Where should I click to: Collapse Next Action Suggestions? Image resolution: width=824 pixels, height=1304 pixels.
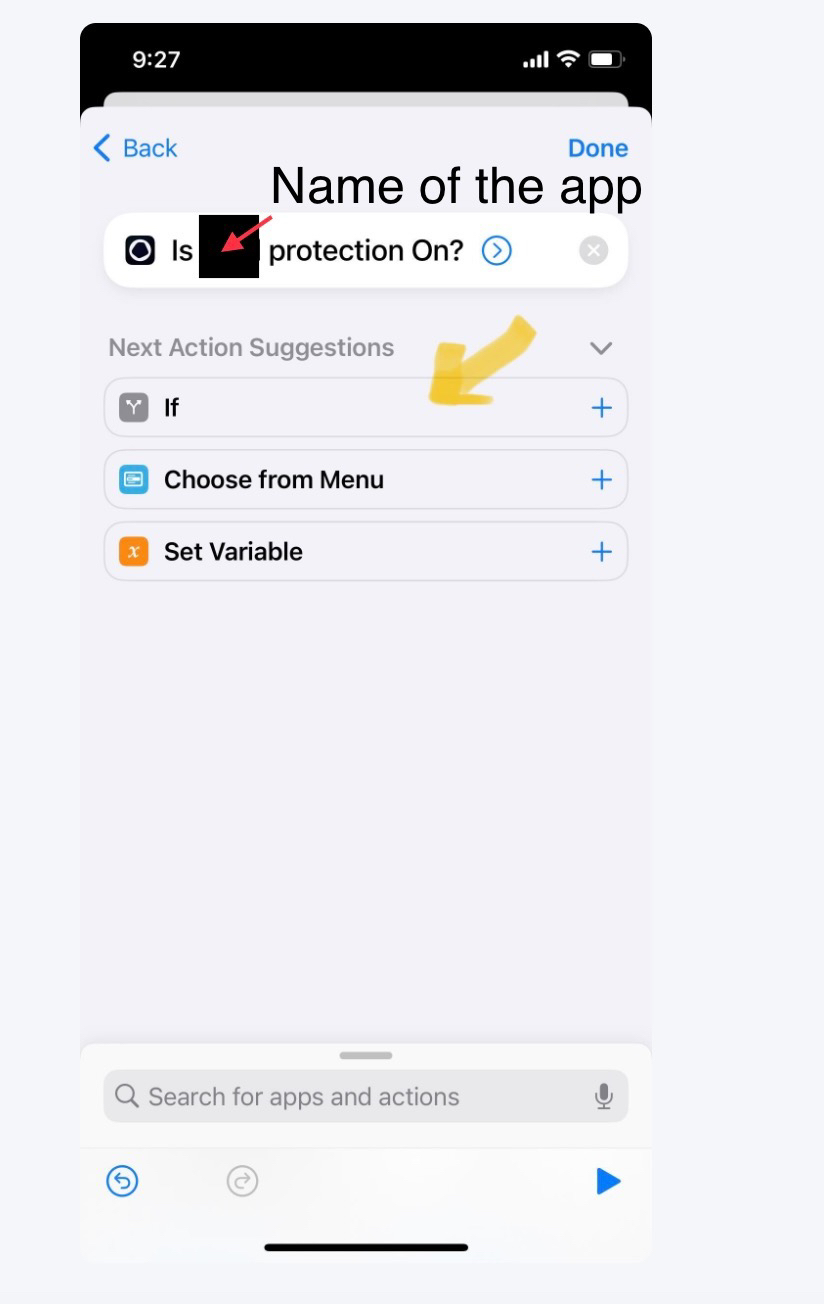point(600,348)
